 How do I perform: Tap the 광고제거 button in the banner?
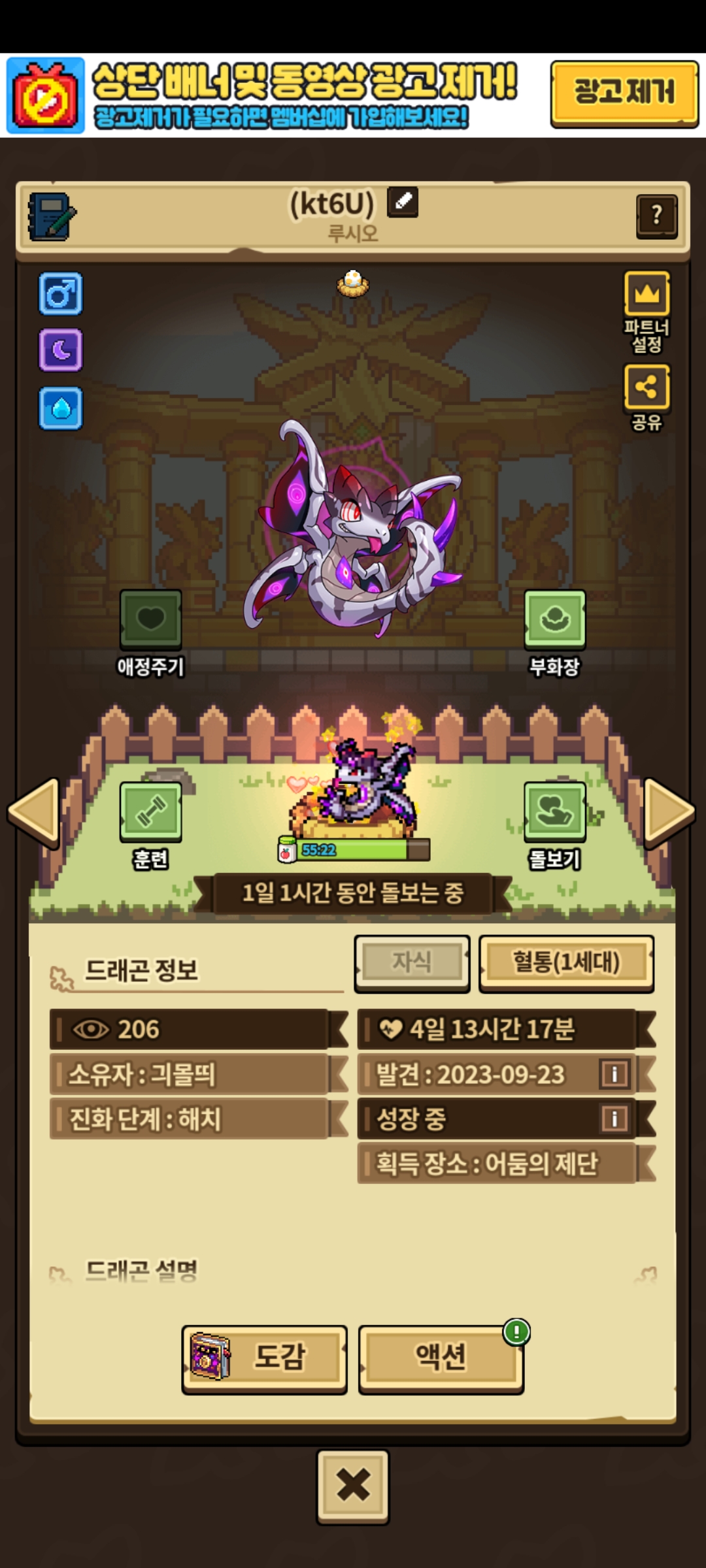(x=624, y=93)
